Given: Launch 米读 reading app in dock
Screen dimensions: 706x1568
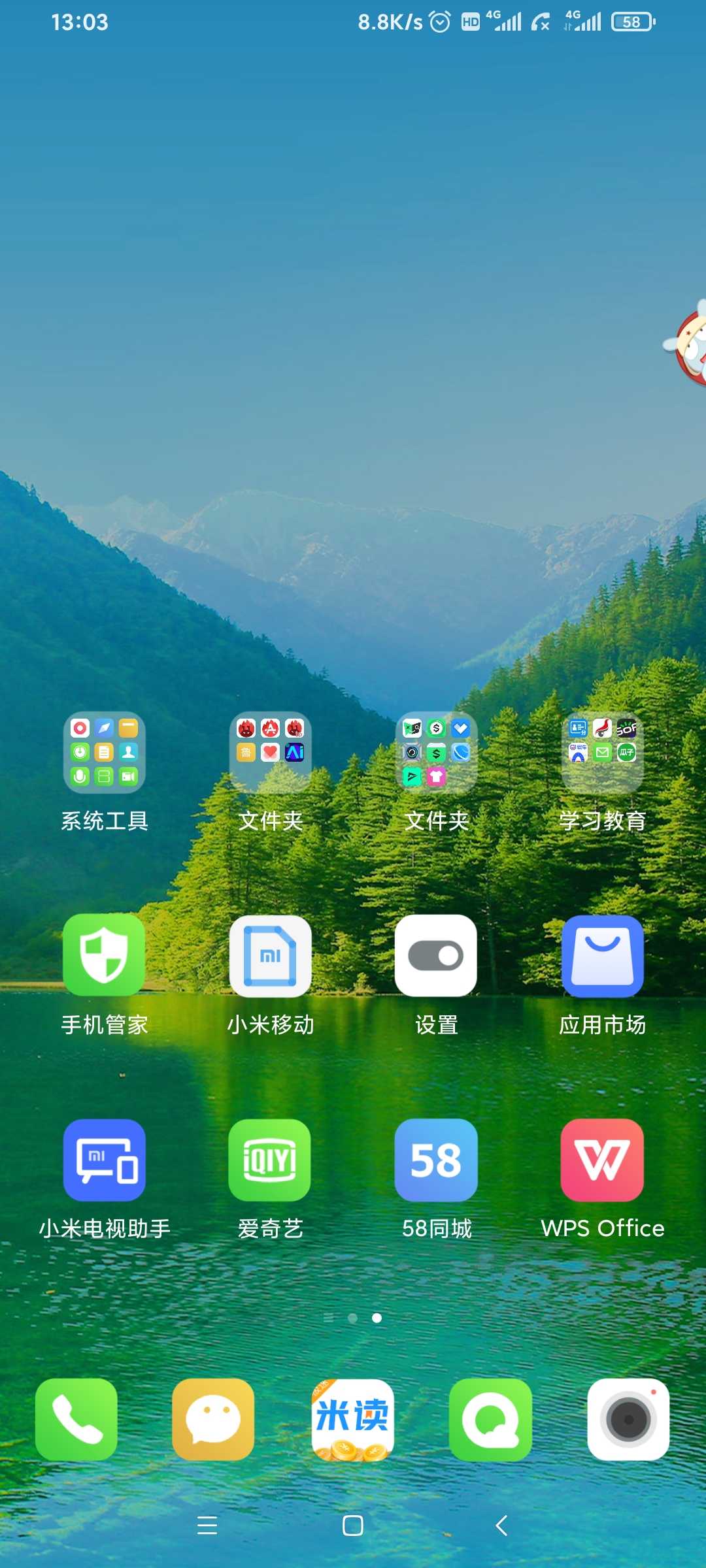Looking at the screenshot, I should point(352,1419).
